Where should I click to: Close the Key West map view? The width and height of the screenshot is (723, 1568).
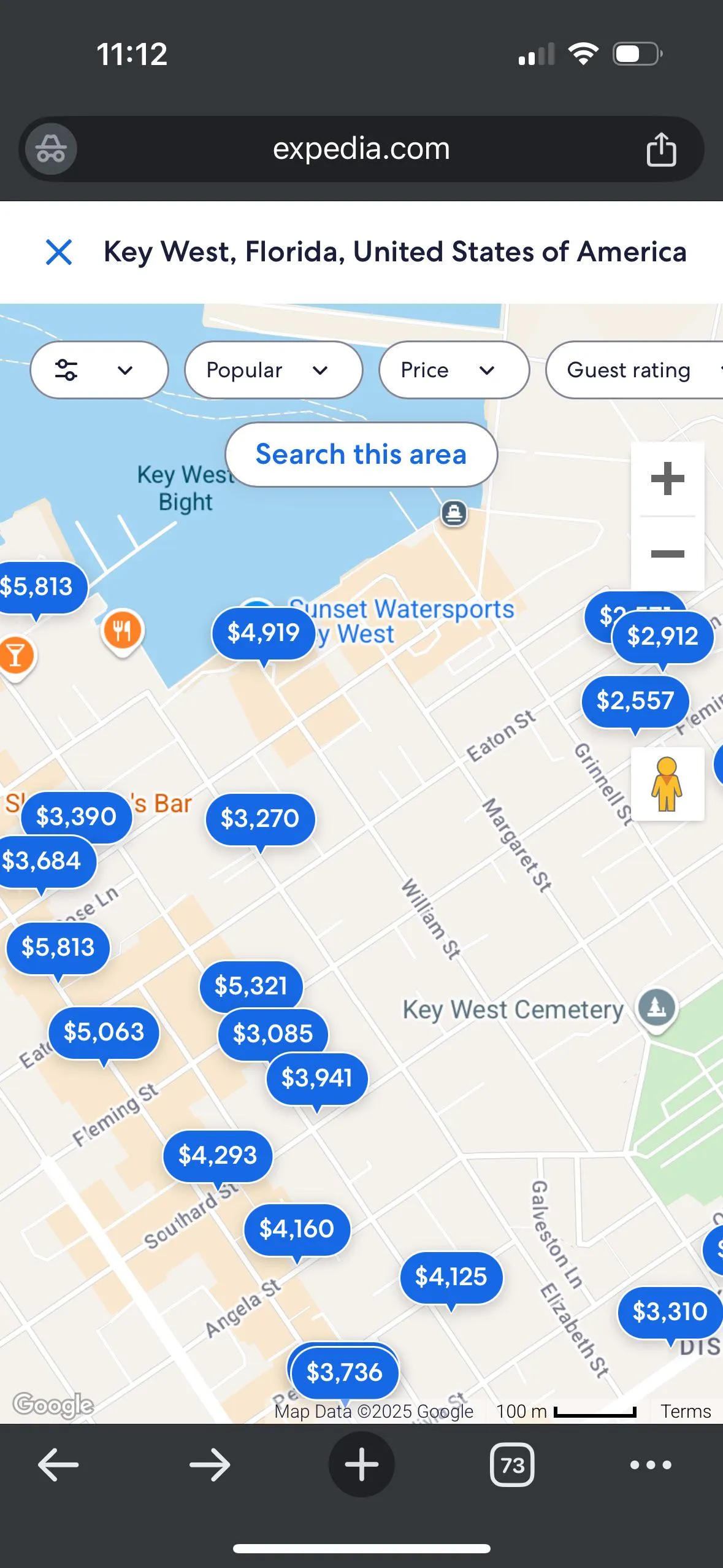(x=59, y=252)
